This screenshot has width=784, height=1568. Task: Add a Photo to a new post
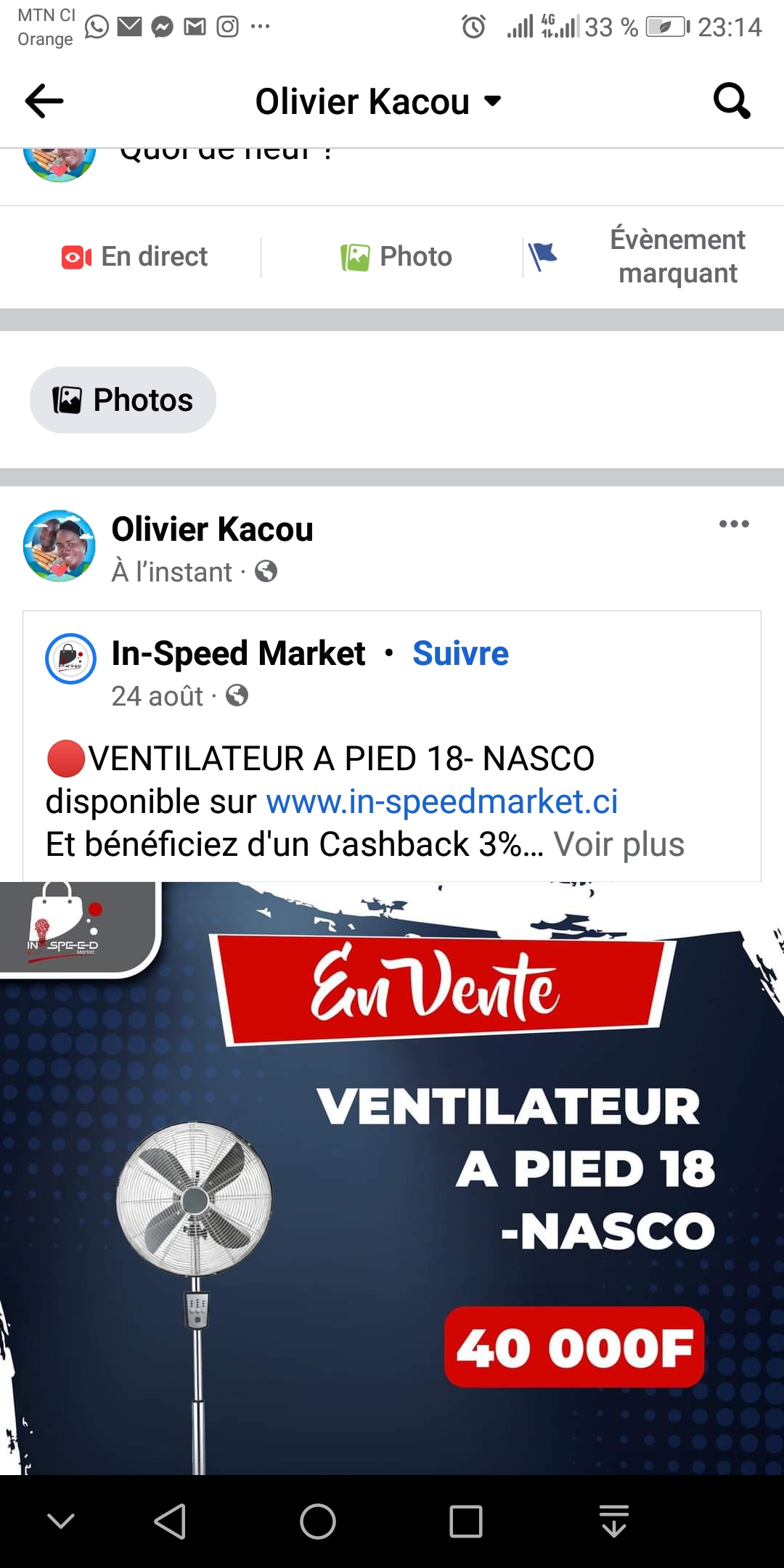point(396,257)
